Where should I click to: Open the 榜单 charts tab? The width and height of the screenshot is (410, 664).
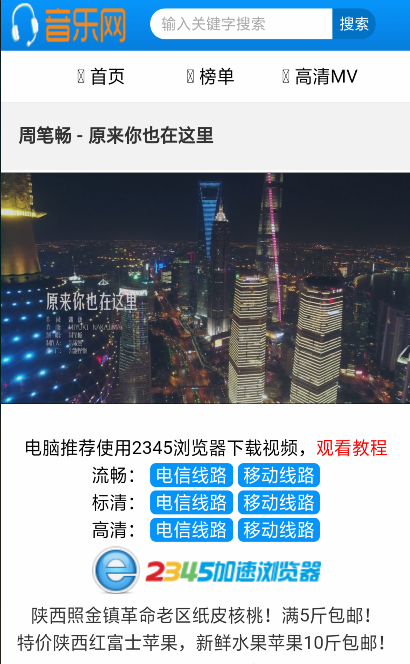[211, 77]
